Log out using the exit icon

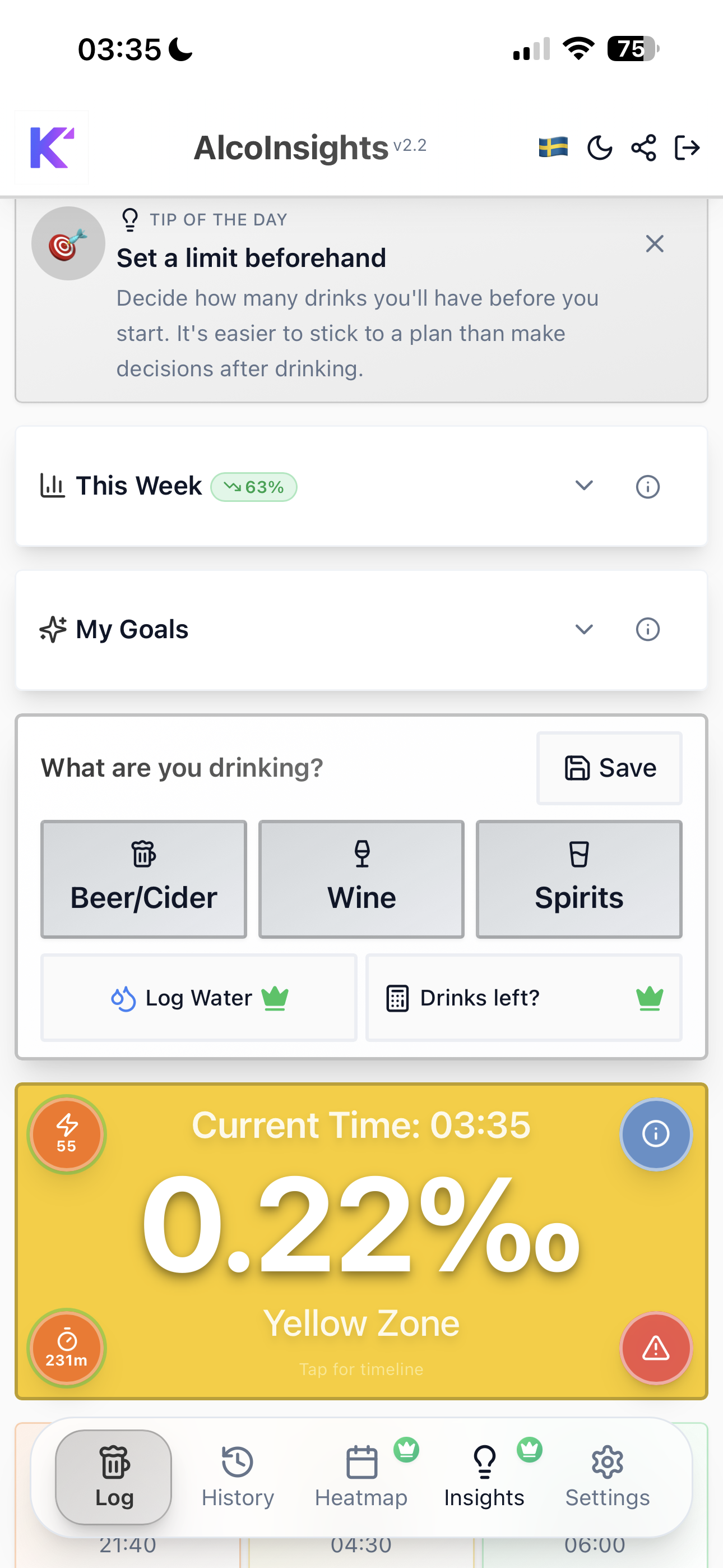687,147
